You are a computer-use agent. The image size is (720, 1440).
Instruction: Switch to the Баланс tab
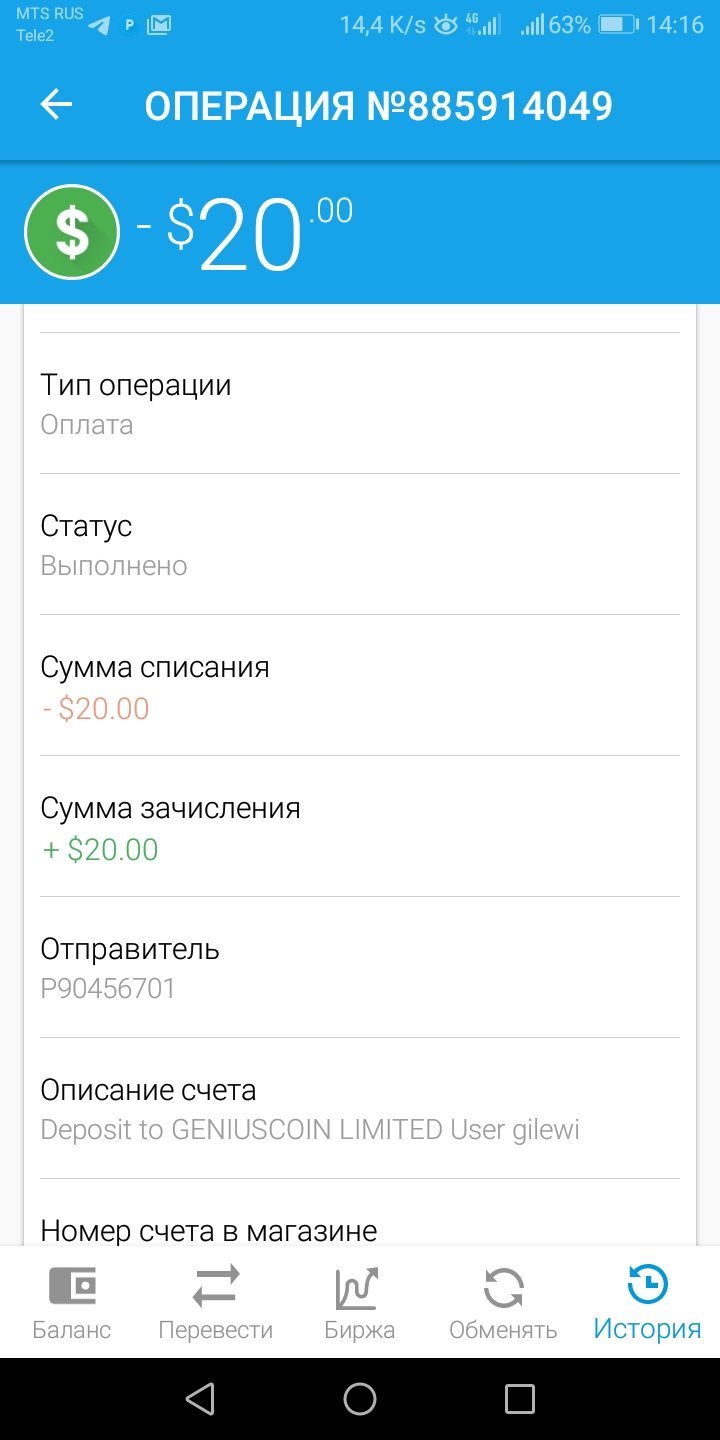[x=72, y=1302]
